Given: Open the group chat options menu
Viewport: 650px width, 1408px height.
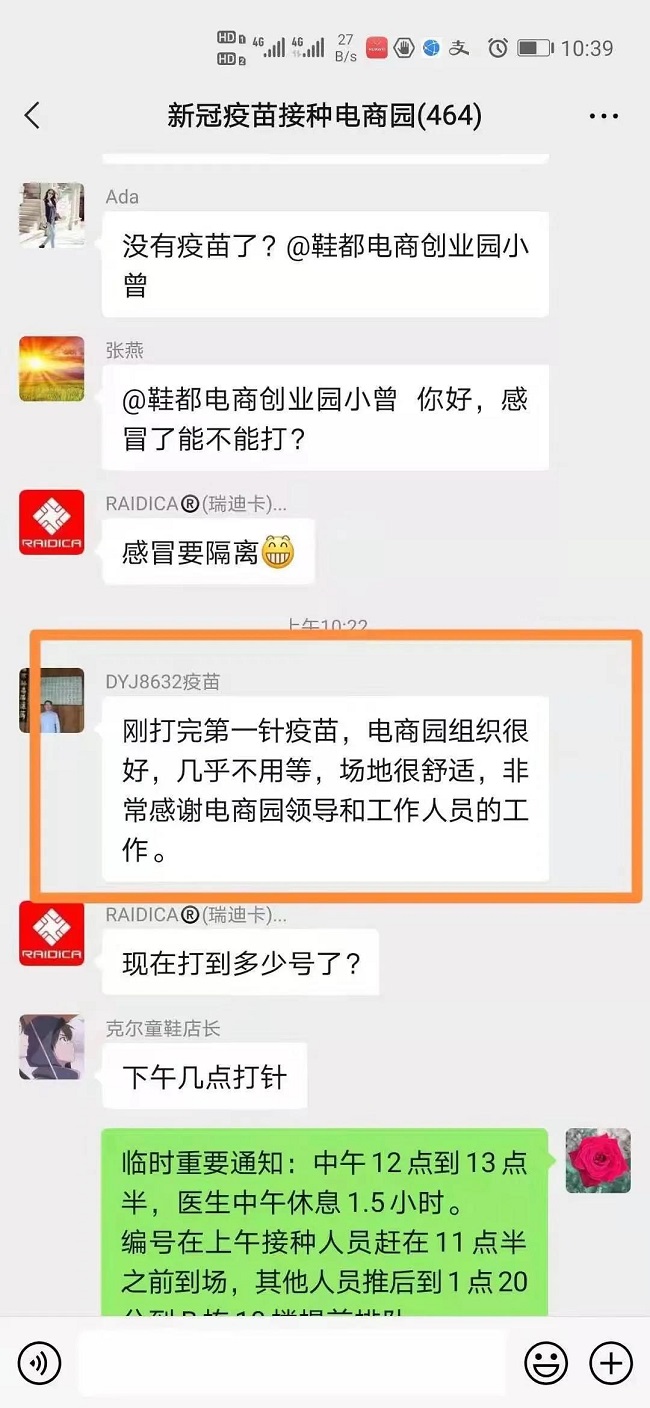Looking at the screenshot, I should [603, 117].
